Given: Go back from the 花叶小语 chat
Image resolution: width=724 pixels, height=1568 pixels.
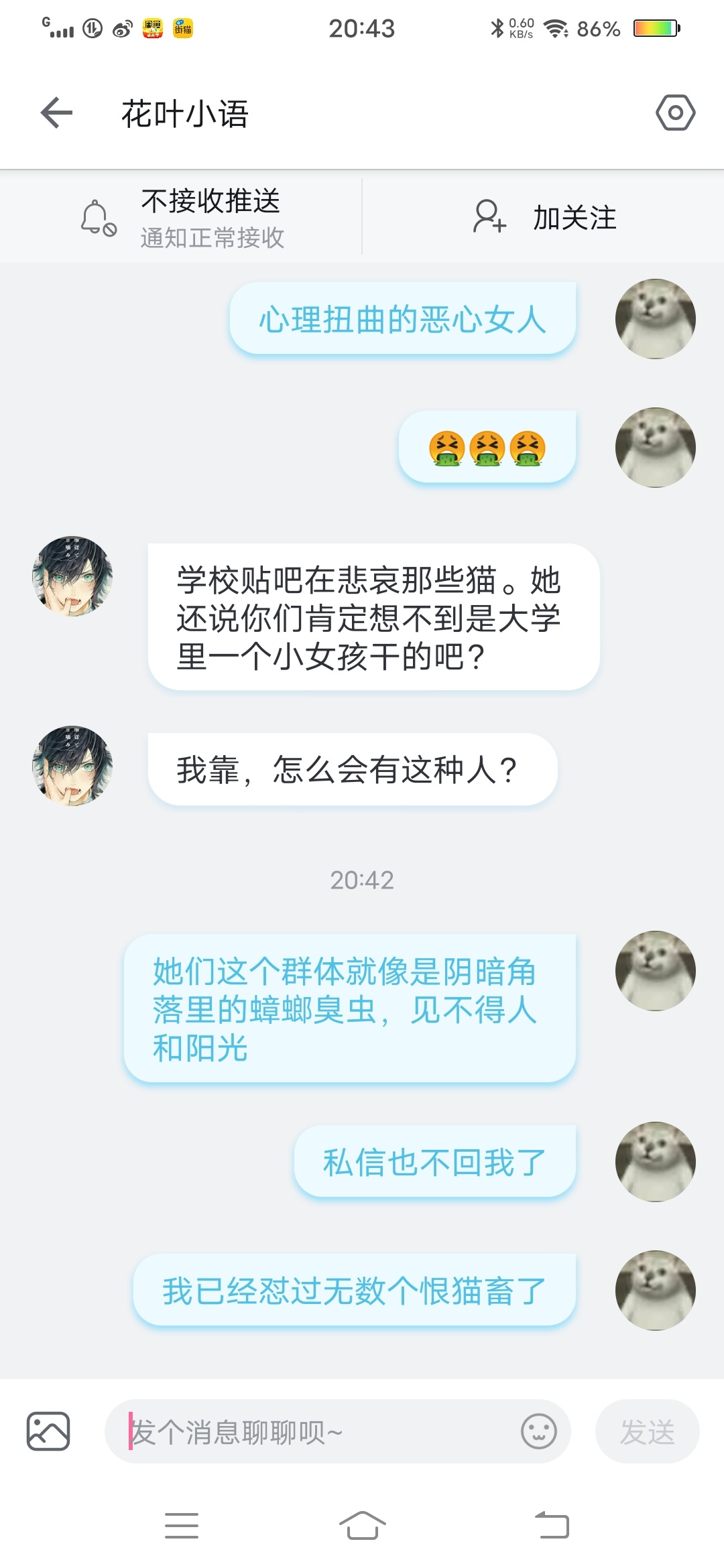Looking at the screenshot, I should click(x=56, y=113).
